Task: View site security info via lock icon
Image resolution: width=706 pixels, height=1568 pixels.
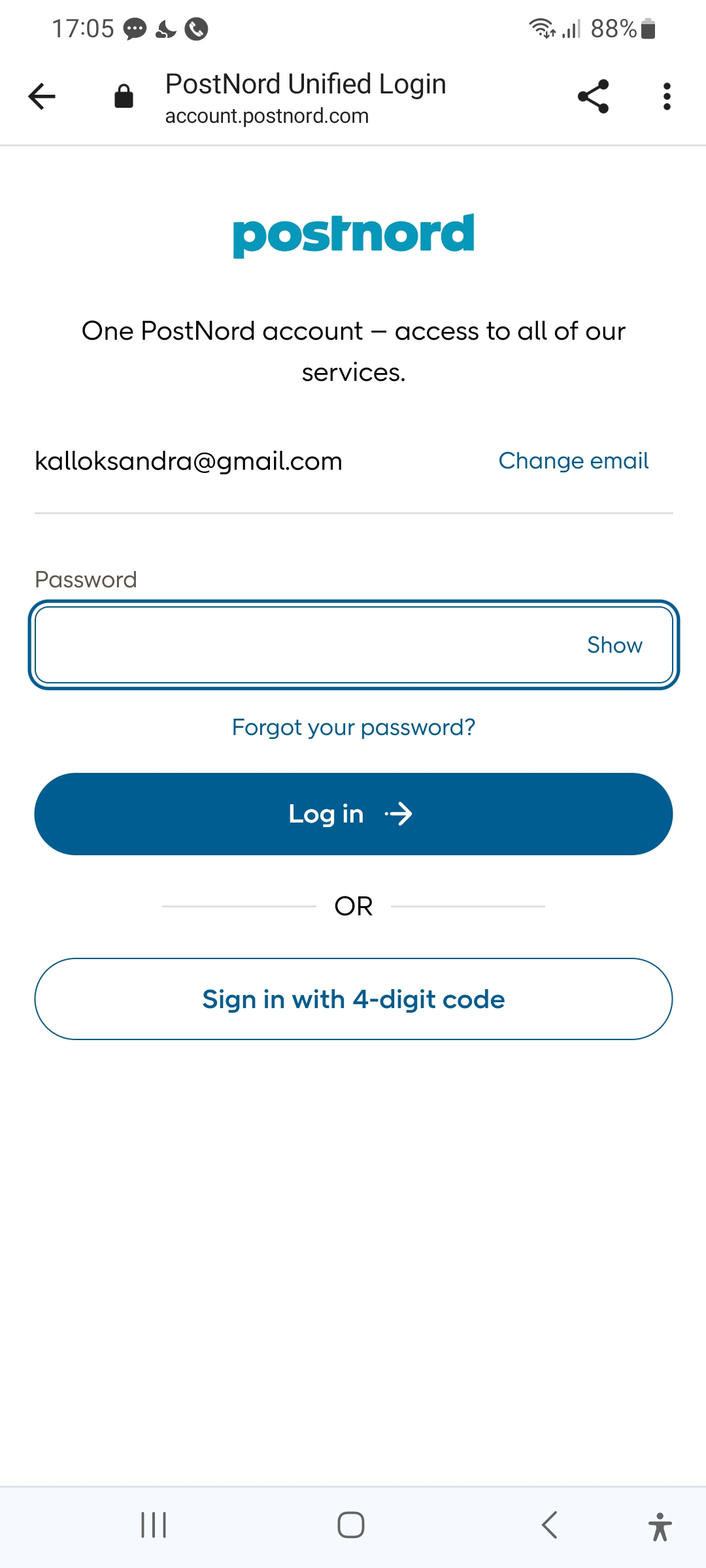Action: (x=124, y=97)
